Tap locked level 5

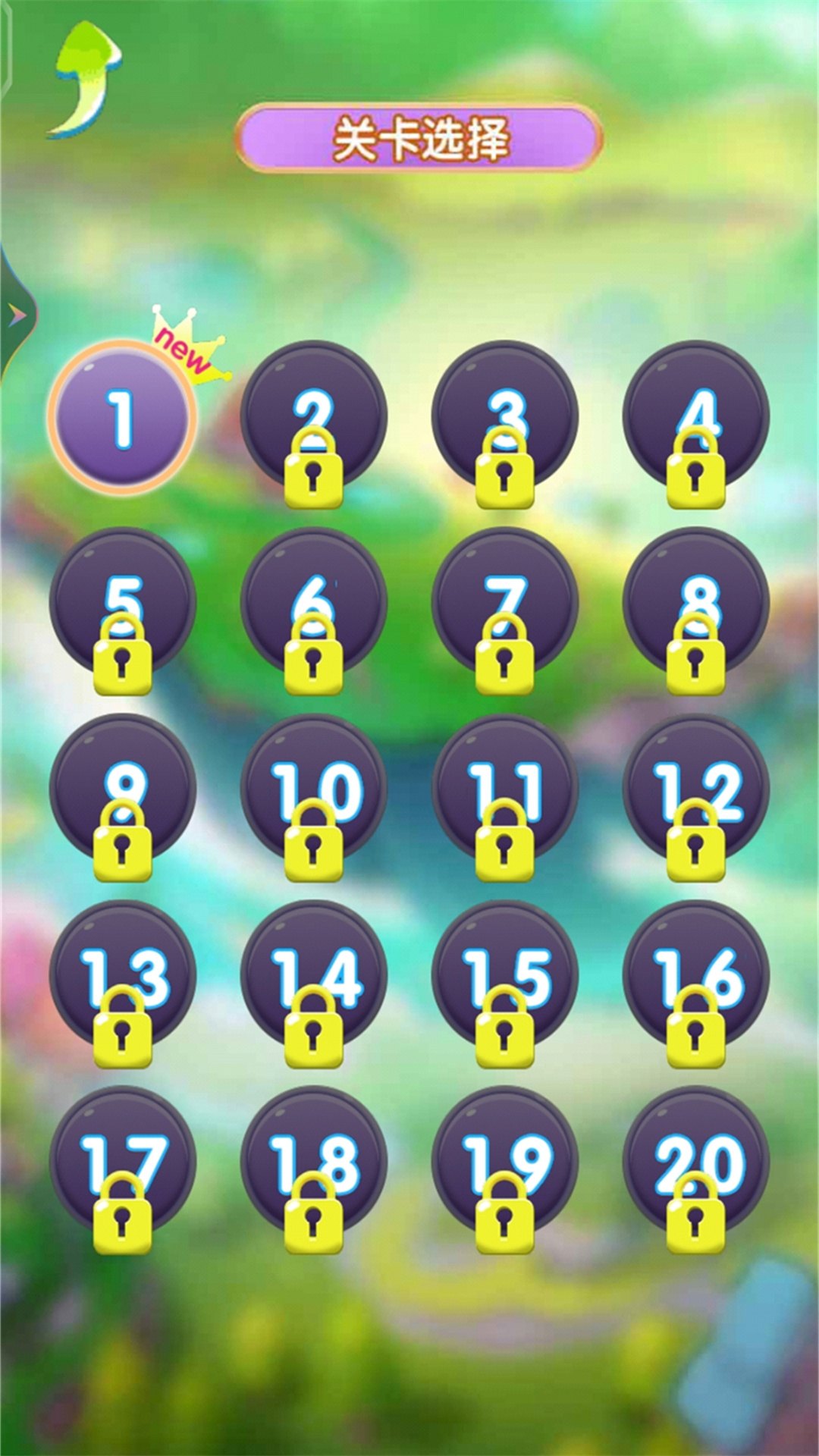tap(123, 603)
